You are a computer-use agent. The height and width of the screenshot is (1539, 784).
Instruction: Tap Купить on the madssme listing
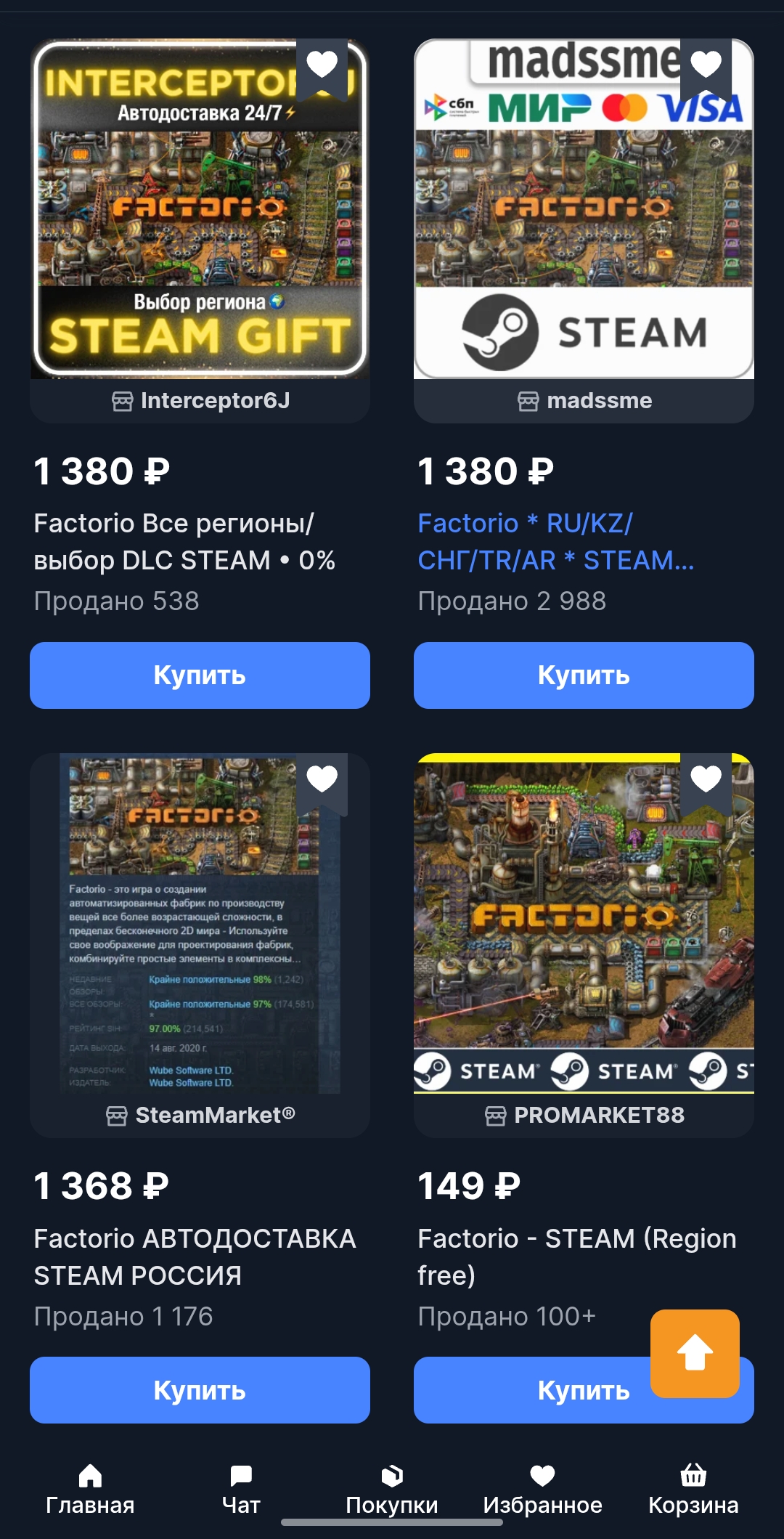click(584, 675)
